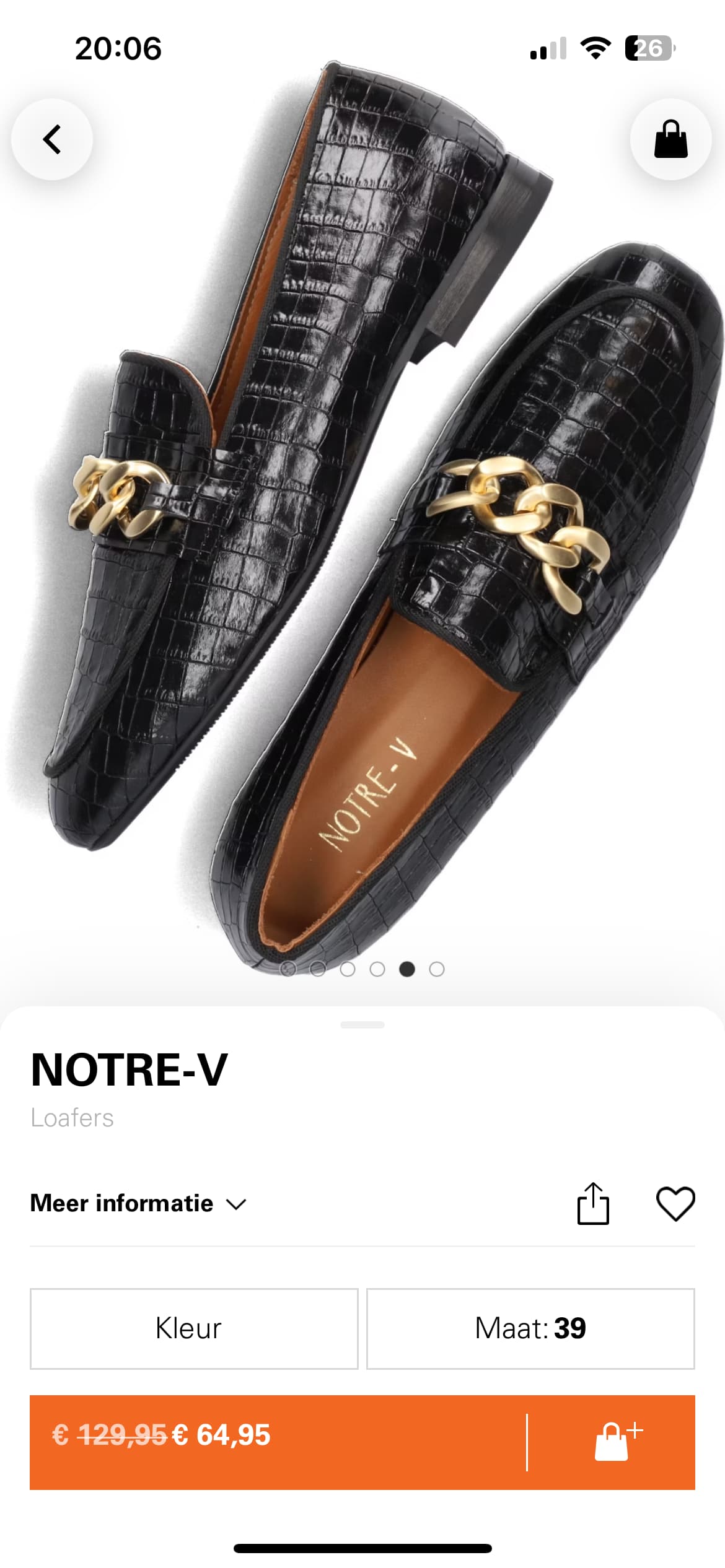This screenshot has height=1568, width=725.
Task: Go back using the arrow button
Action: pyautogui.click(x=52, y=139)
